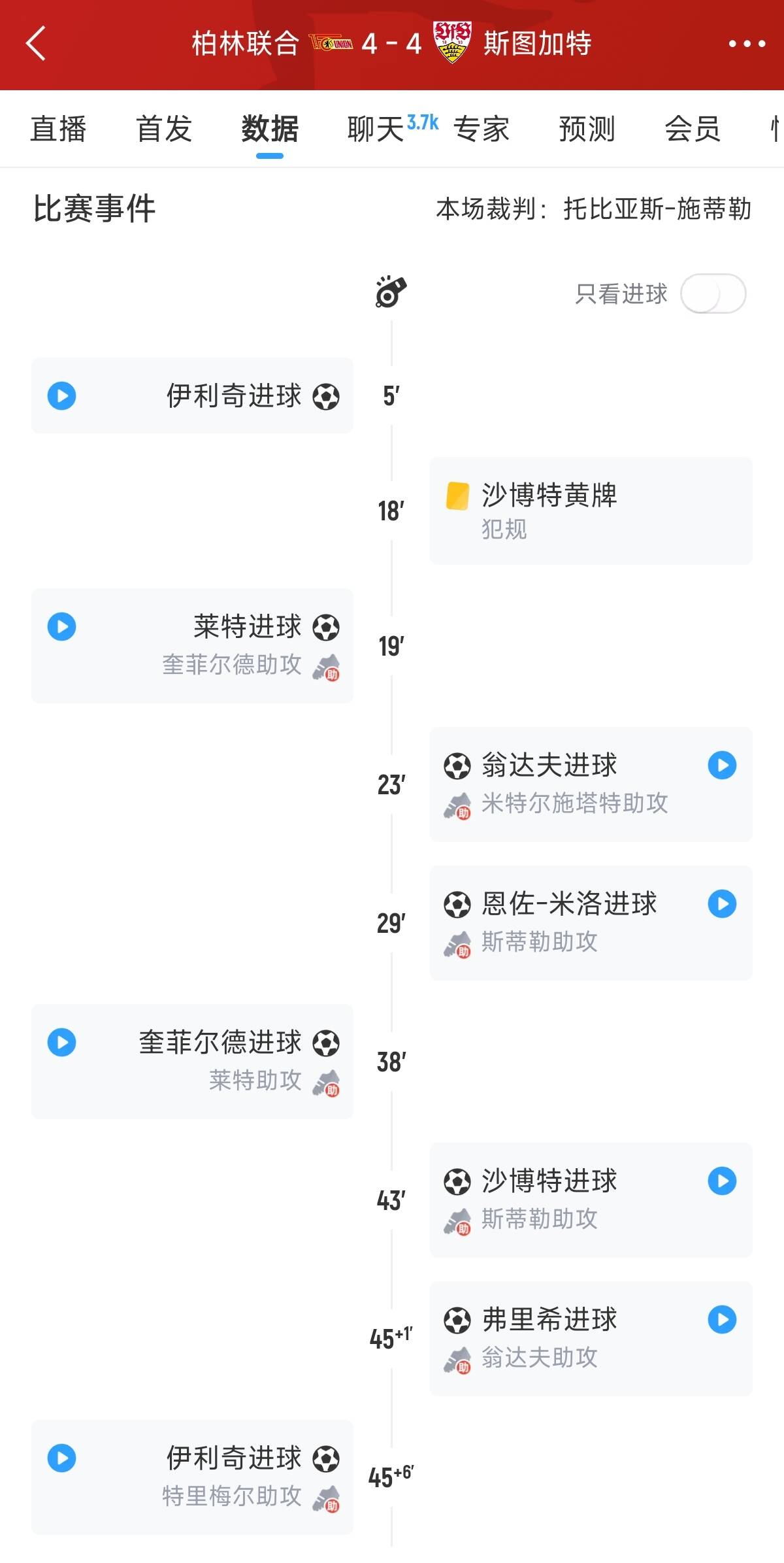The width and height of the screenshot is (784, 1563).
Task: Switch to the 直播 tab
Action: pos(58,129)
